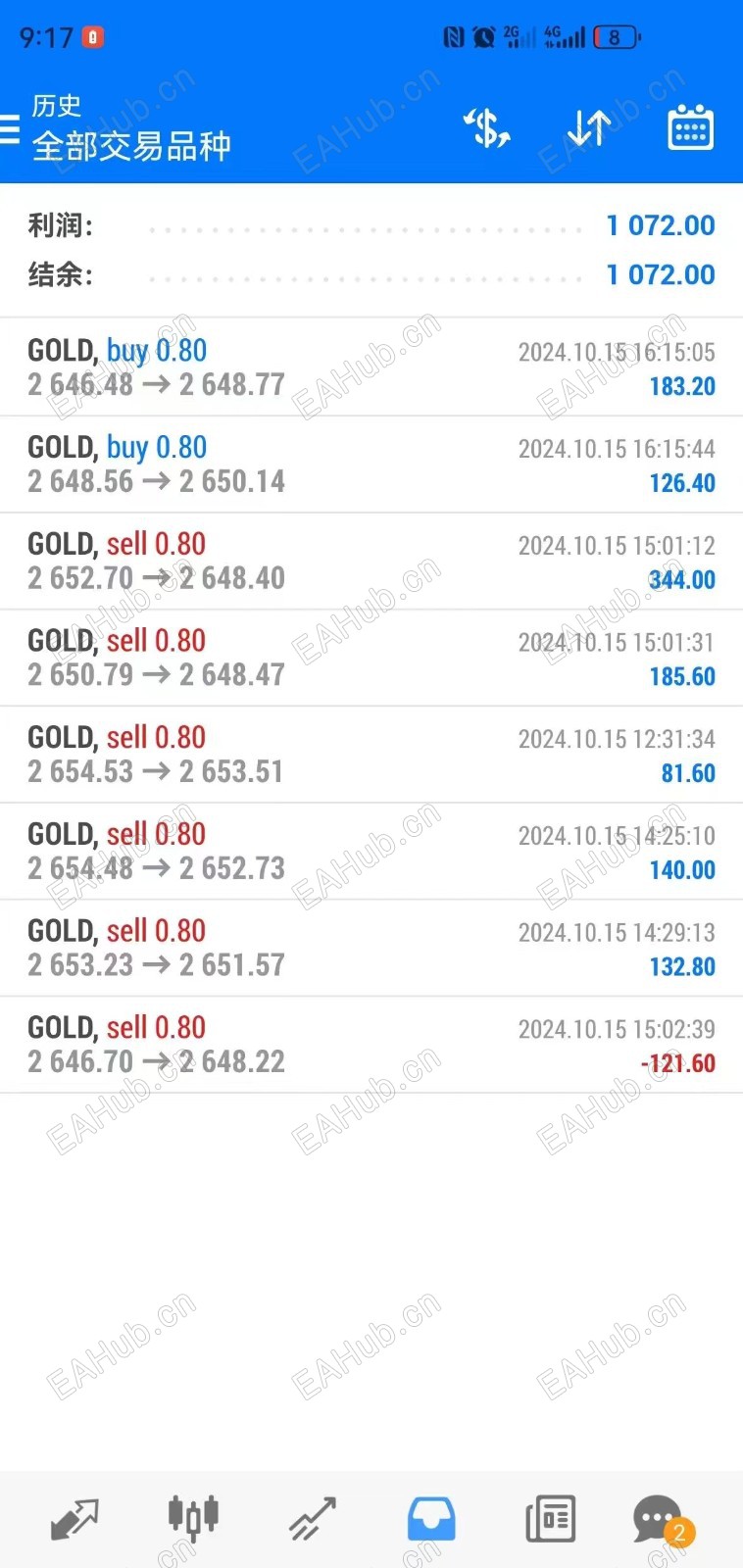Expand the GOLD buy trade with 126.40 profit
The width and height of the screenshot is (743, 1568).
371,465
